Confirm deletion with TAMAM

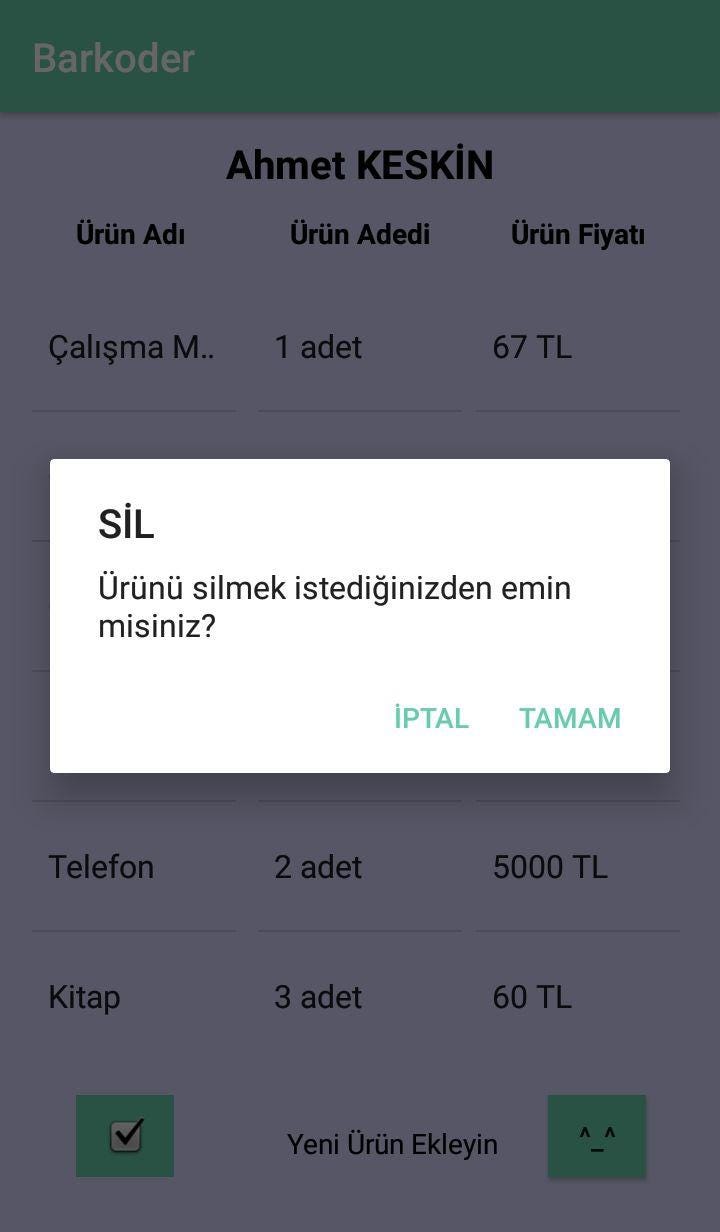pyautogui.click(x=569, y=717)
